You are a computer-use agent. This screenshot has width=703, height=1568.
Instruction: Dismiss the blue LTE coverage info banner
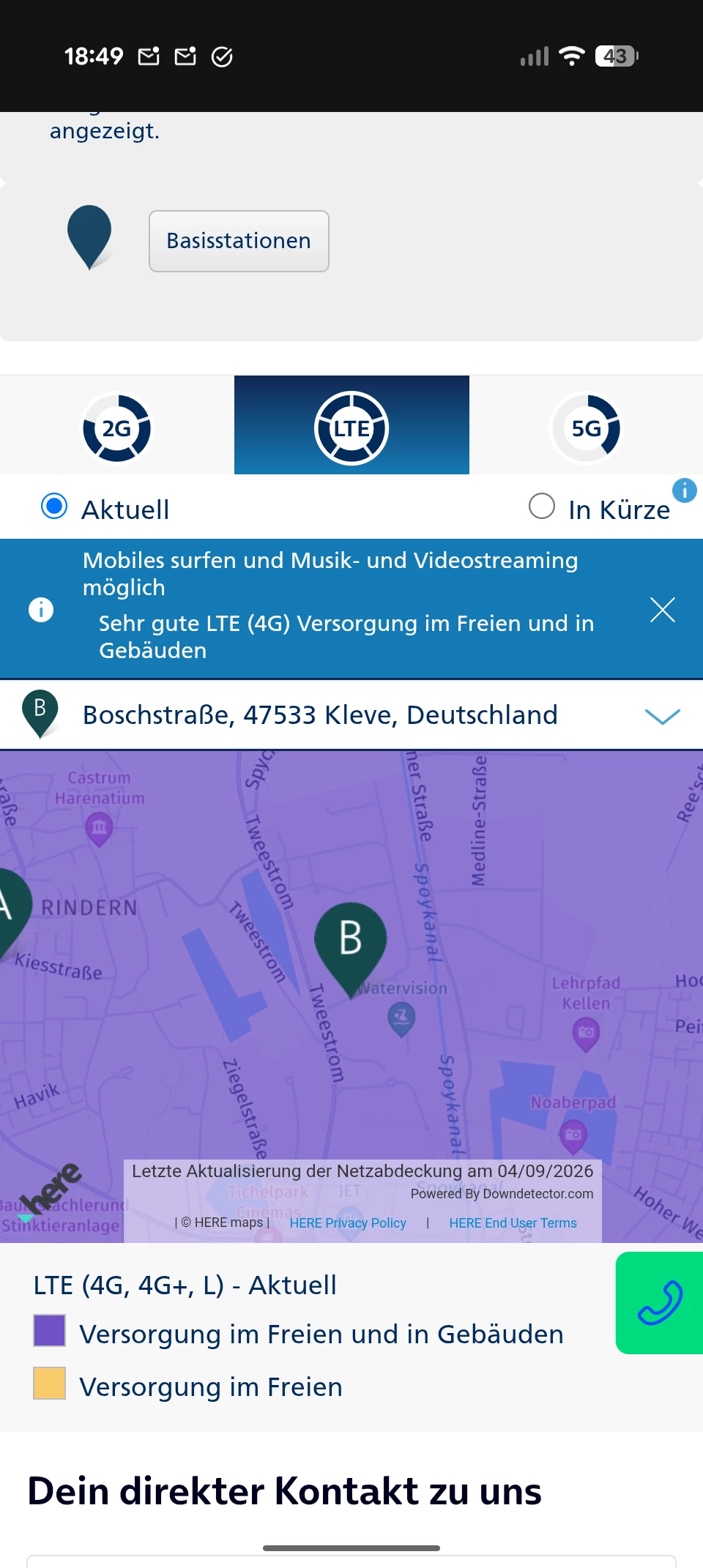pos(663,609)
